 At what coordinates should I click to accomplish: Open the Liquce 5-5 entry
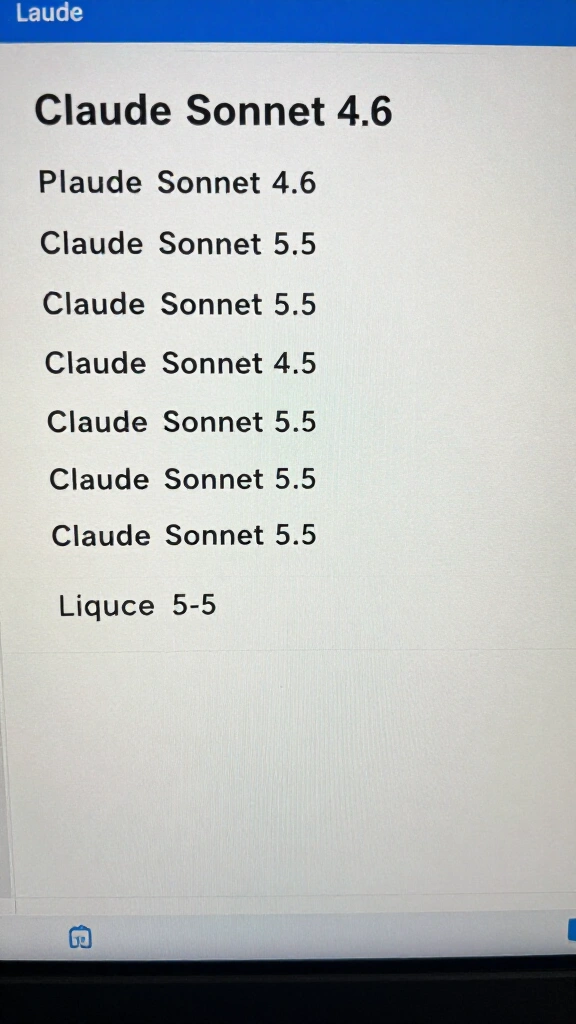coord(137,606)
